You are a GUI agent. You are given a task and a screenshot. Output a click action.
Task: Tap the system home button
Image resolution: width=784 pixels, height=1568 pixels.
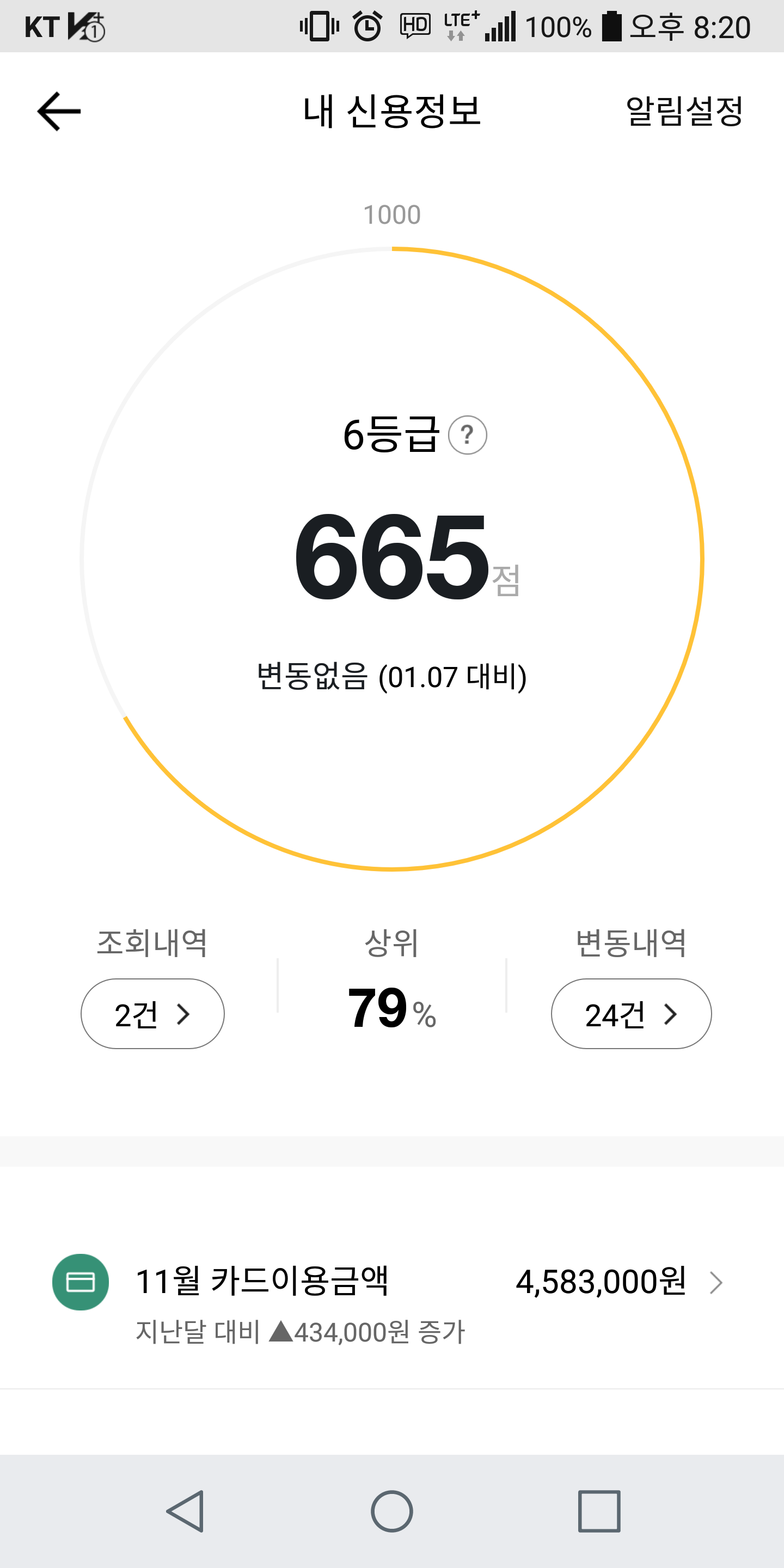click(392, 1511)
